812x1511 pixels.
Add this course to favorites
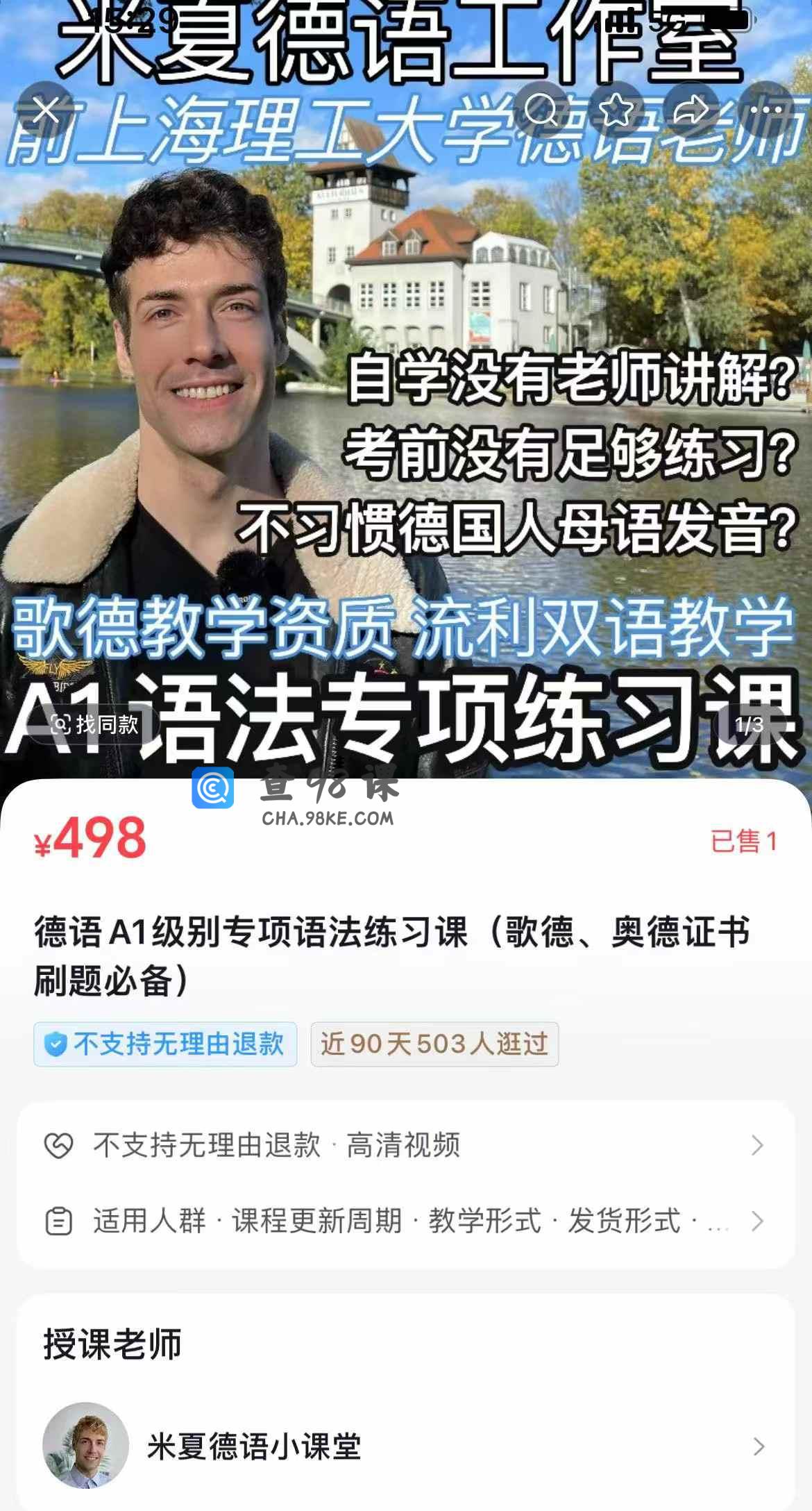click(616, 110)
